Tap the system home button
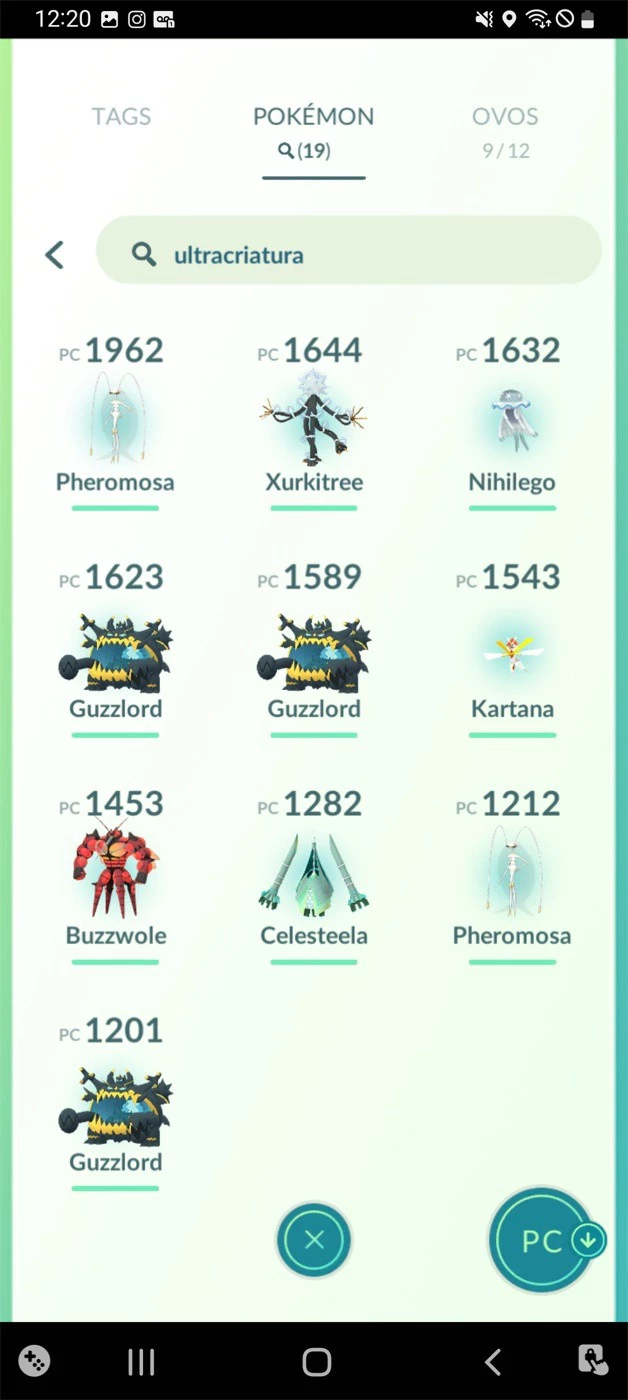The width and height of the screenshot is (628, 1400). (316, 1361)
